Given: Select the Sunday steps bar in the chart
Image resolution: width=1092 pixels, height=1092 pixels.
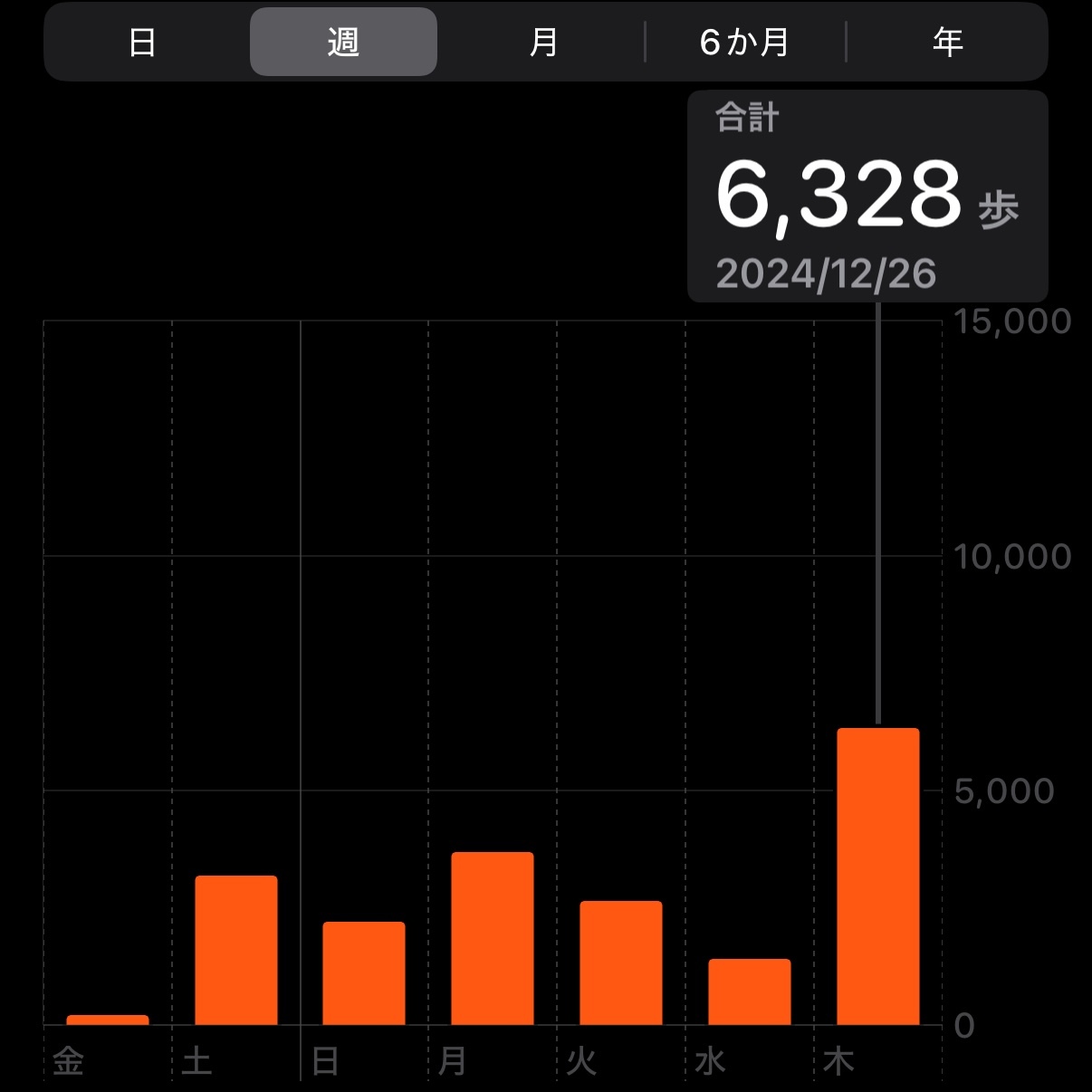Looking at the screenshot, I should click(364, 973).
